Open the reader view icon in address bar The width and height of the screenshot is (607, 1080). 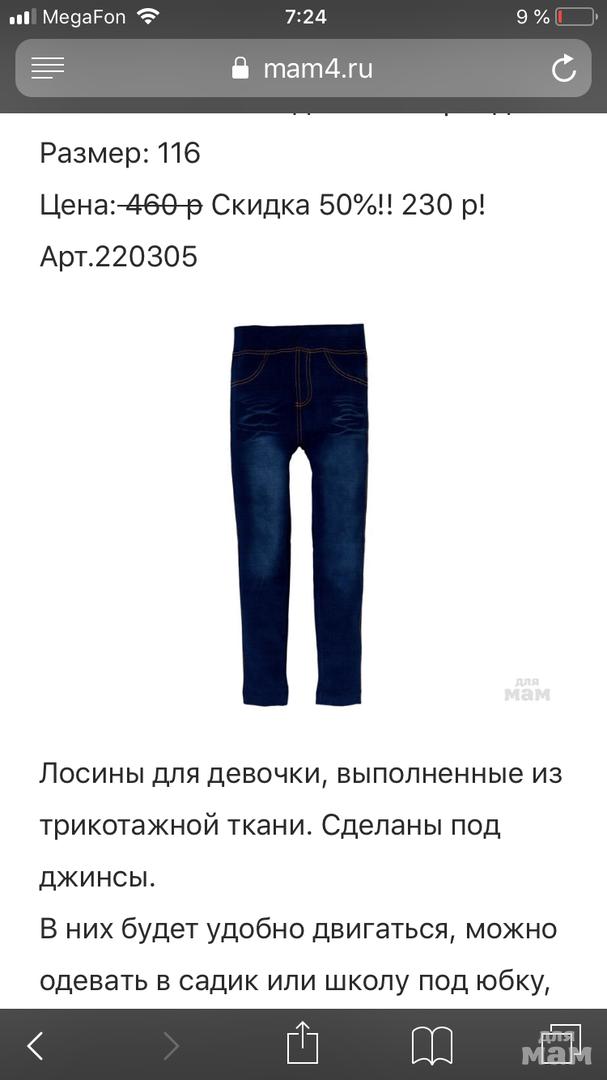coord(47,68)
